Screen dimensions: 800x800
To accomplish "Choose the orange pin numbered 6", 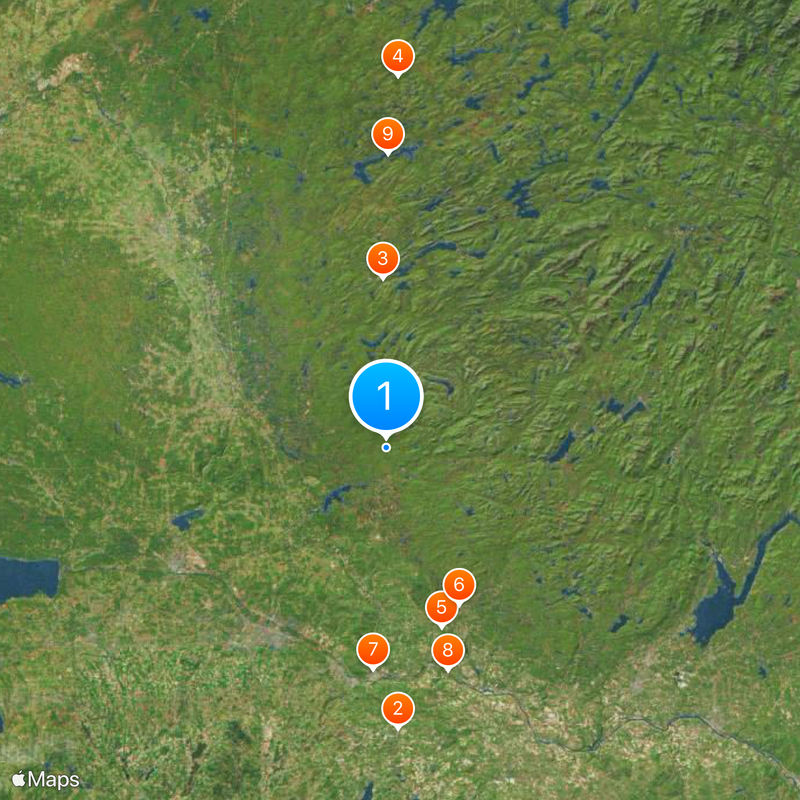I will (x=459, y=584).
